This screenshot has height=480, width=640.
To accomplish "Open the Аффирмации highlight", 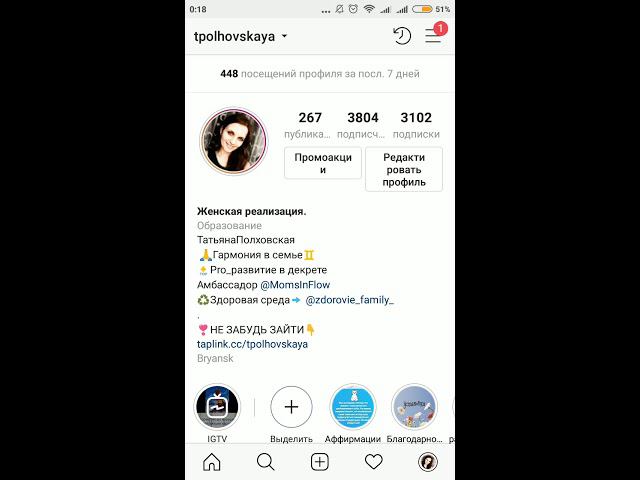I will [353, 407].
